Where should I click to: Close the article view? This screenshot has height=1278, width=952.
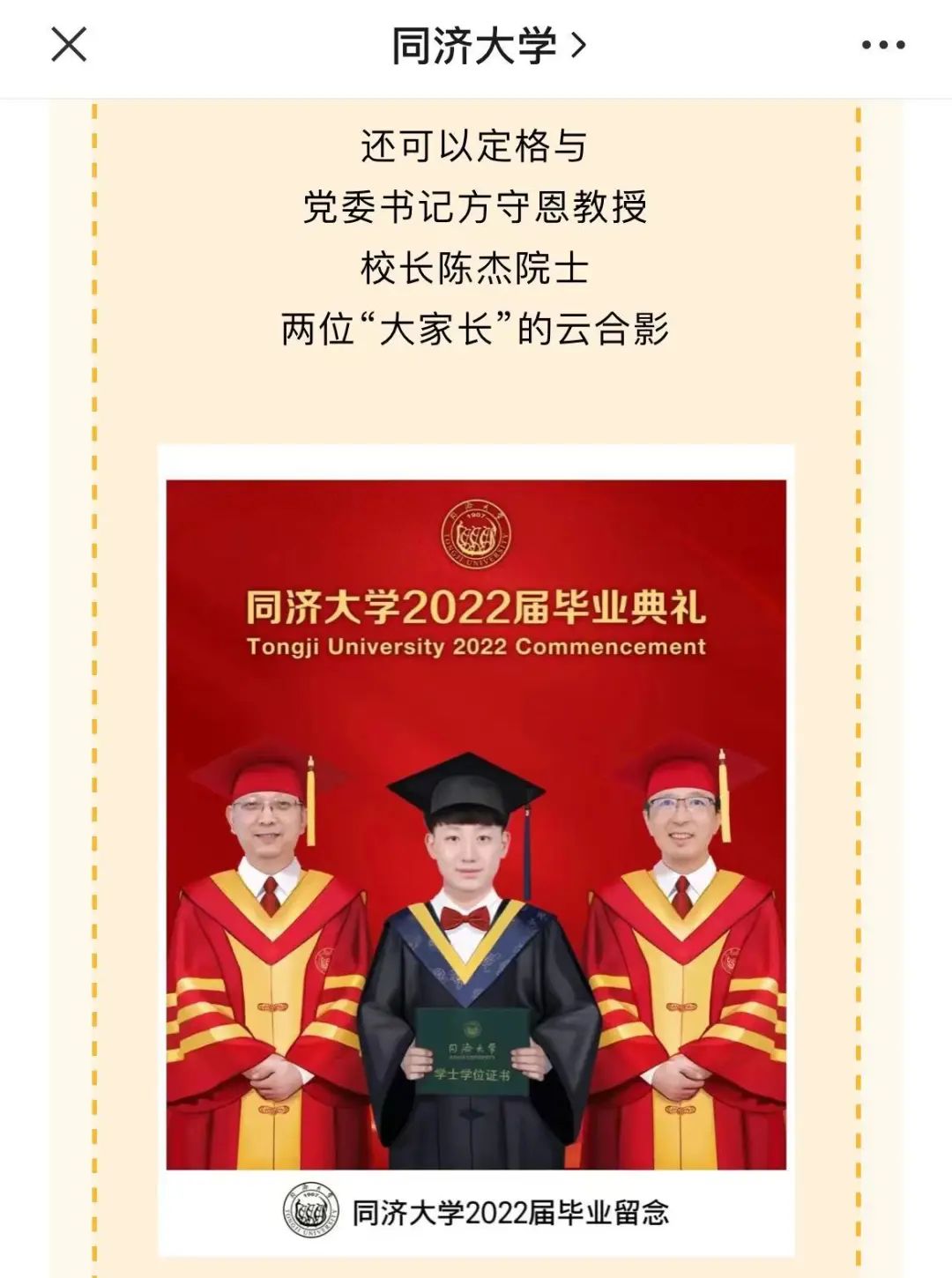(69, 45)
